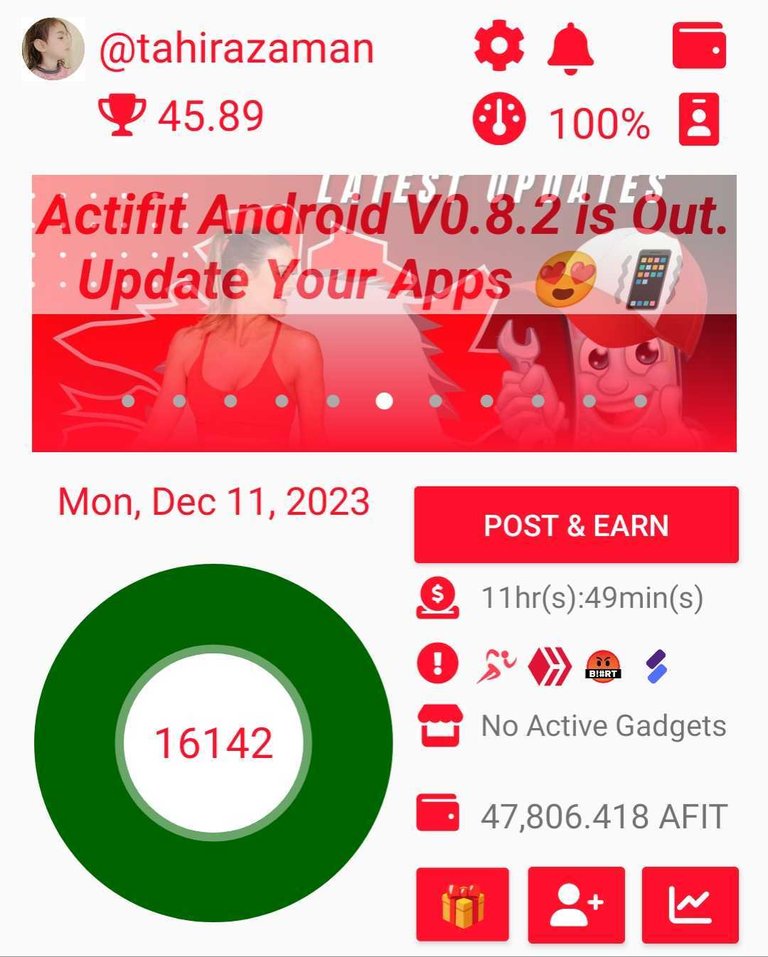Open the tahirazaman profile avatar
Image resolution: width=768 pixels, height=957 pixels.
[53, 50]
